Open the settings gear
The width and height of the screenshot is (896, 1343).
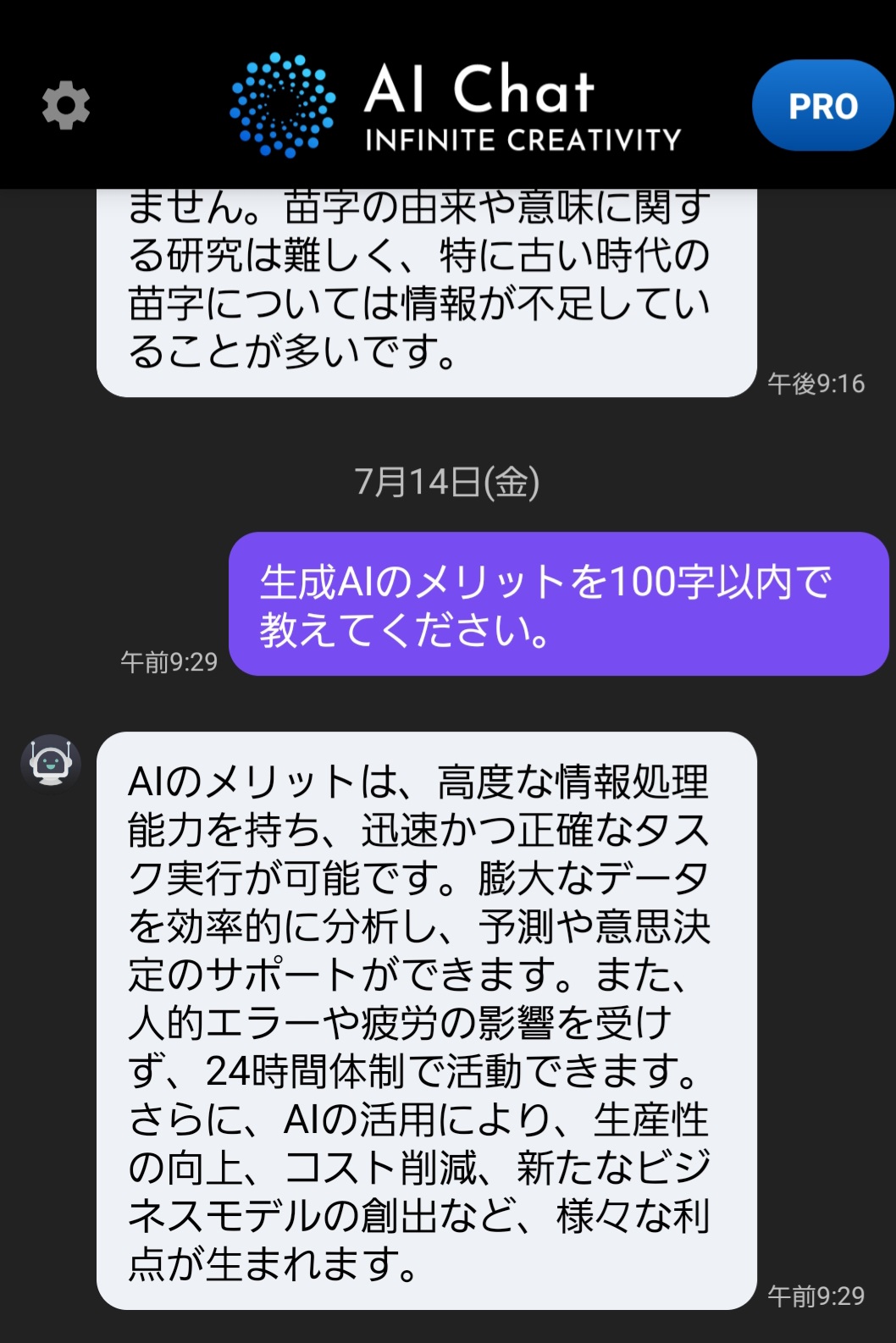click(66, 106)
